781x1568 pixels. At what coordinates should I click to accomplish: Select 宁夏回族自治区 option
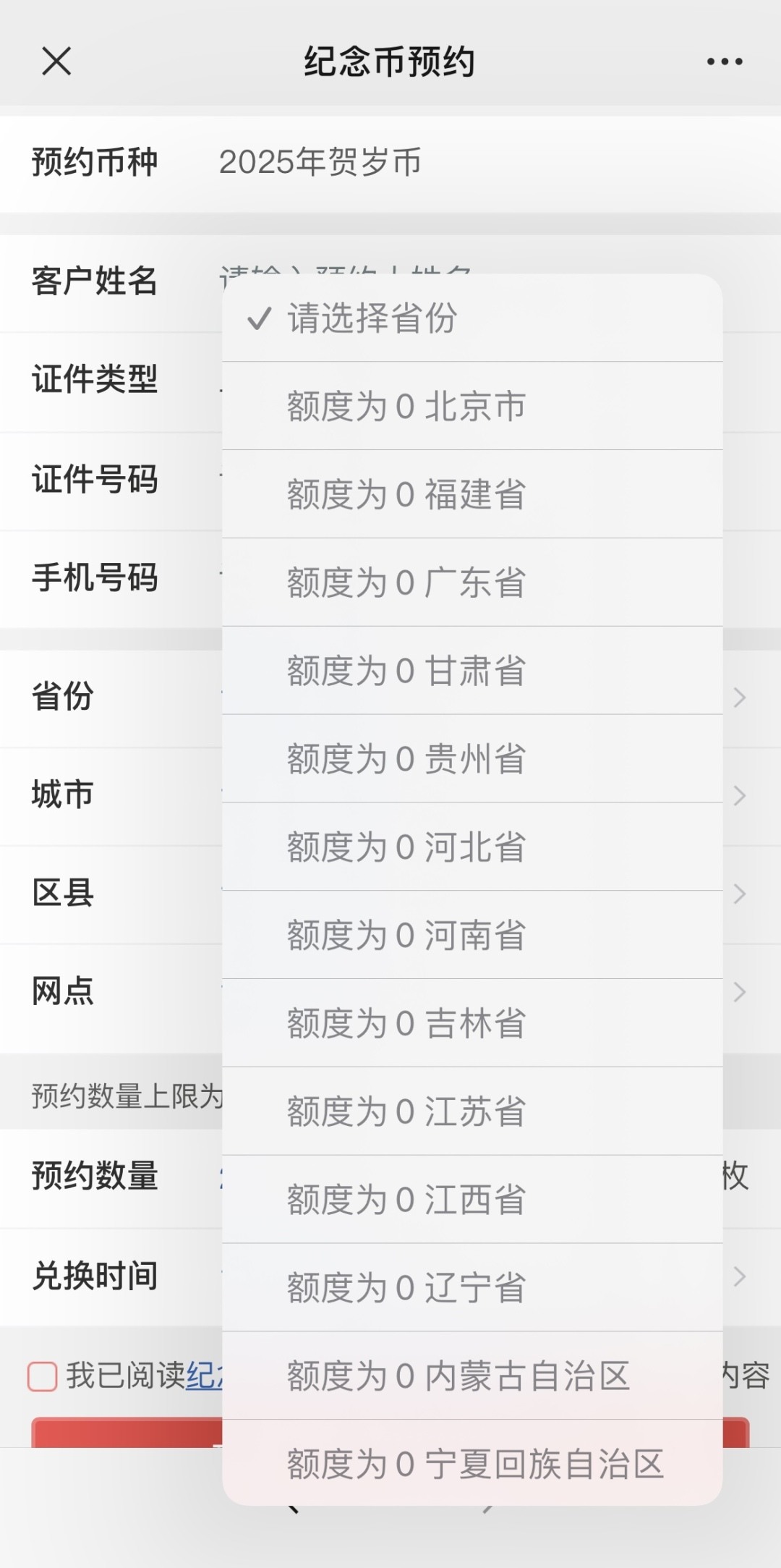click(x=472, y=1464)
